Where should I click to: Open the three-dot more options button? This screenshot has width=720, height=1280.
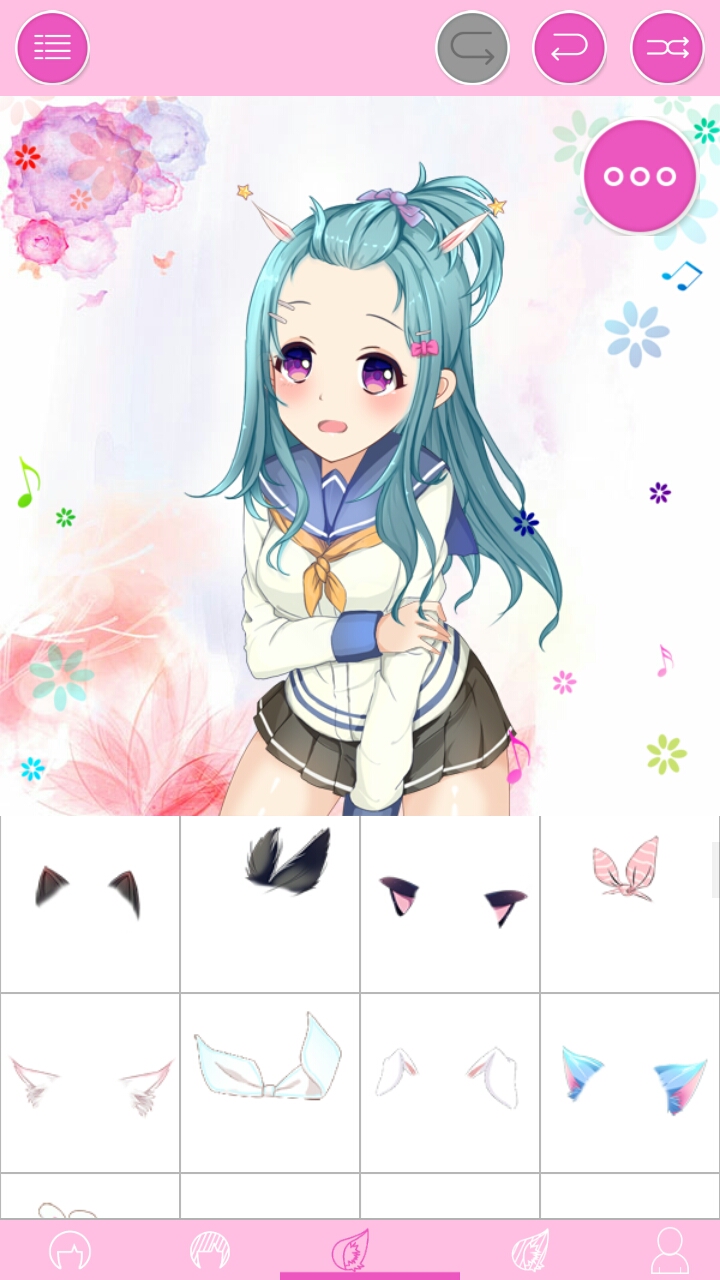coord(640,177)
